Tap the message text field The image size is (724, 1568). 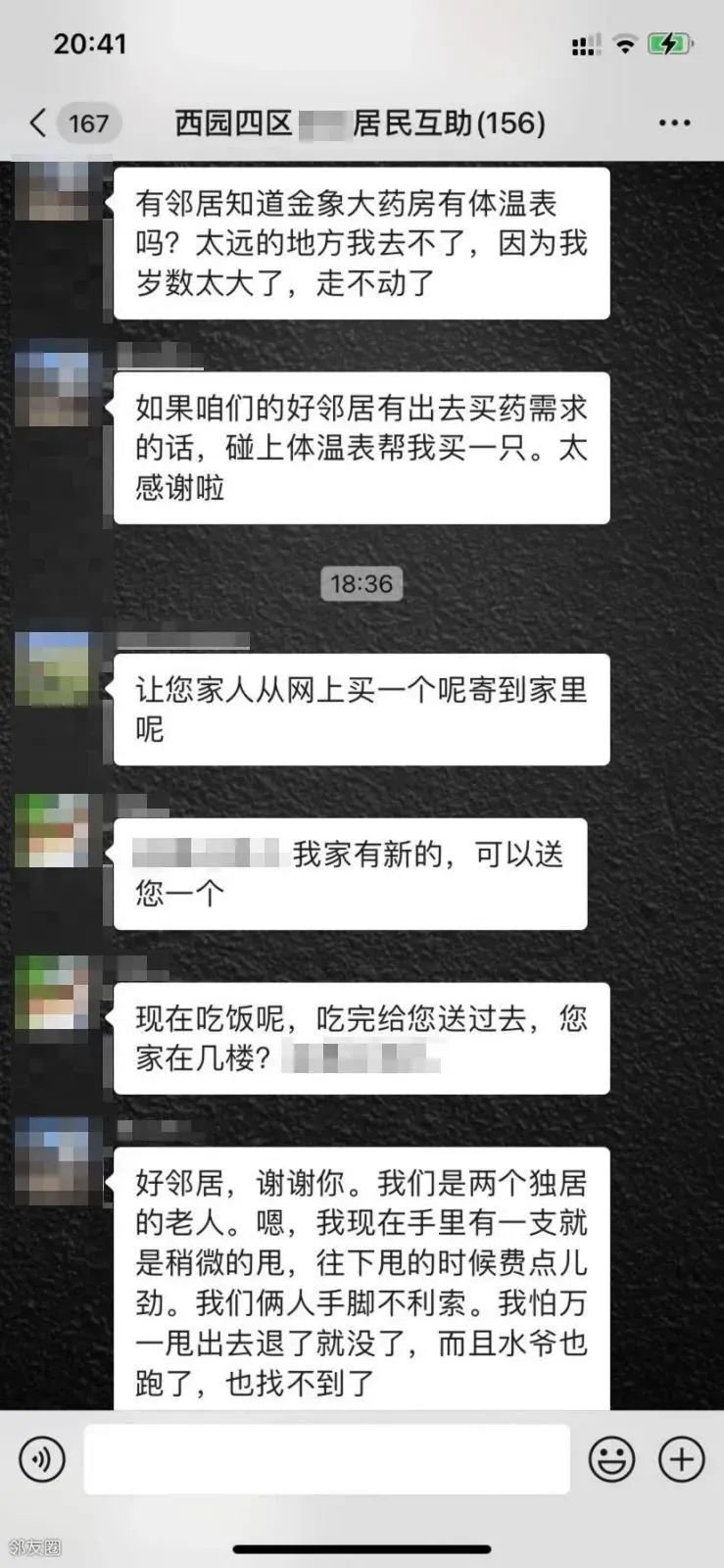coord(326,1459)
